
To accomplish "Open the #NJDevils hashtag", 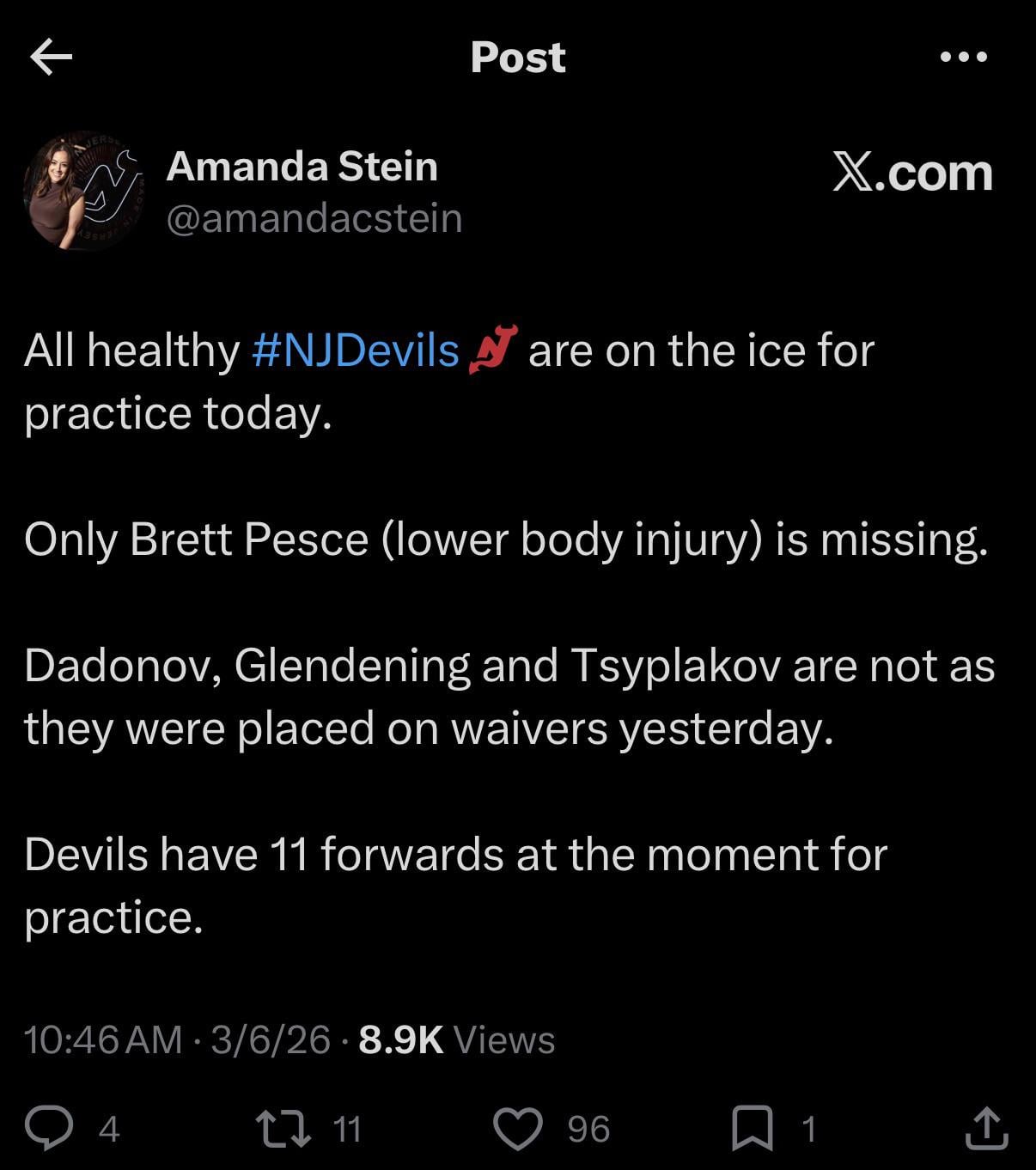I will click(356, 350).
